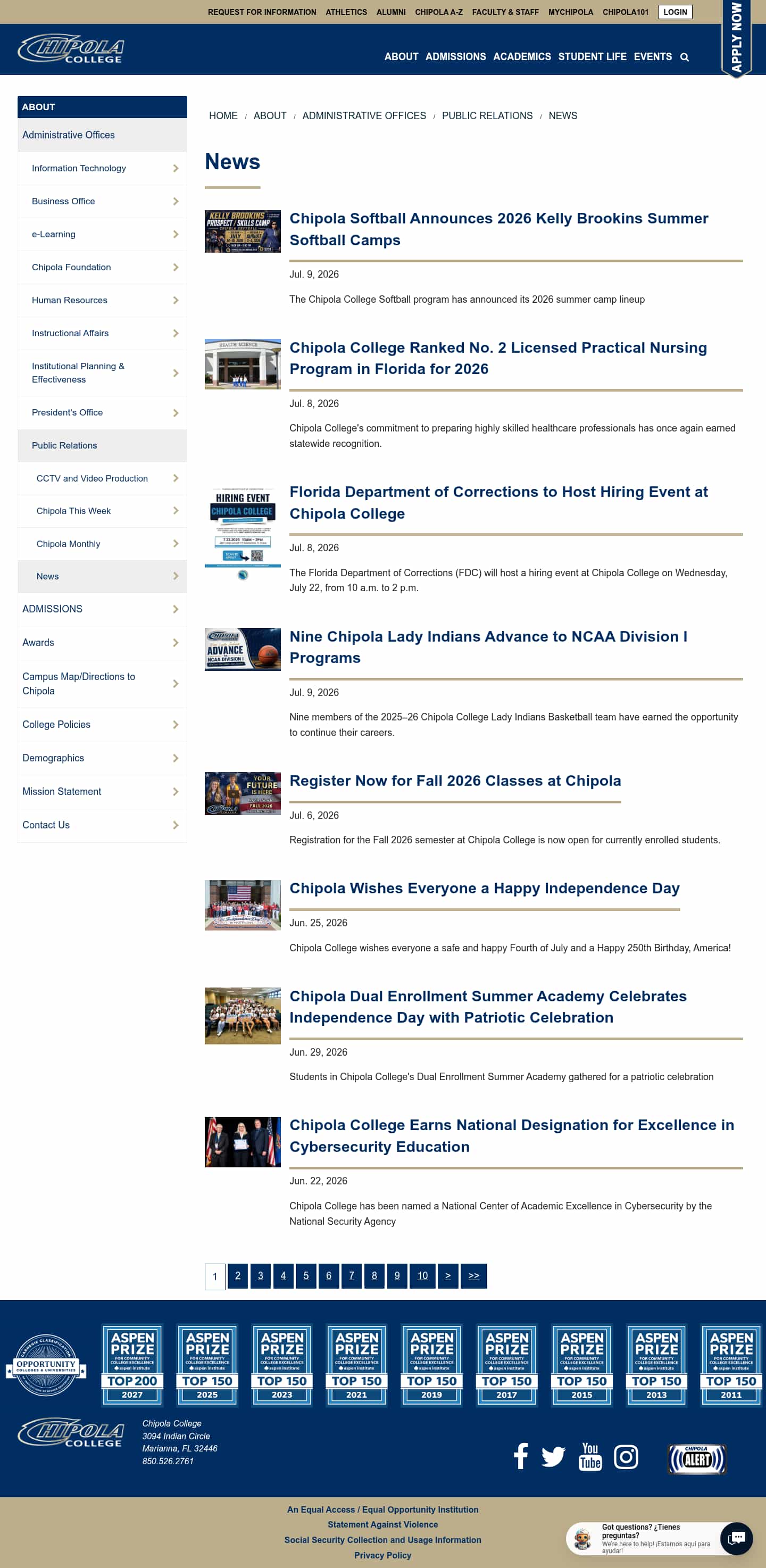The height and width of the screenshot is (1568, 766).
Task: Open the Cybersecurity Education designation article
Action: pyautogui.click(x=512, y=1135)
